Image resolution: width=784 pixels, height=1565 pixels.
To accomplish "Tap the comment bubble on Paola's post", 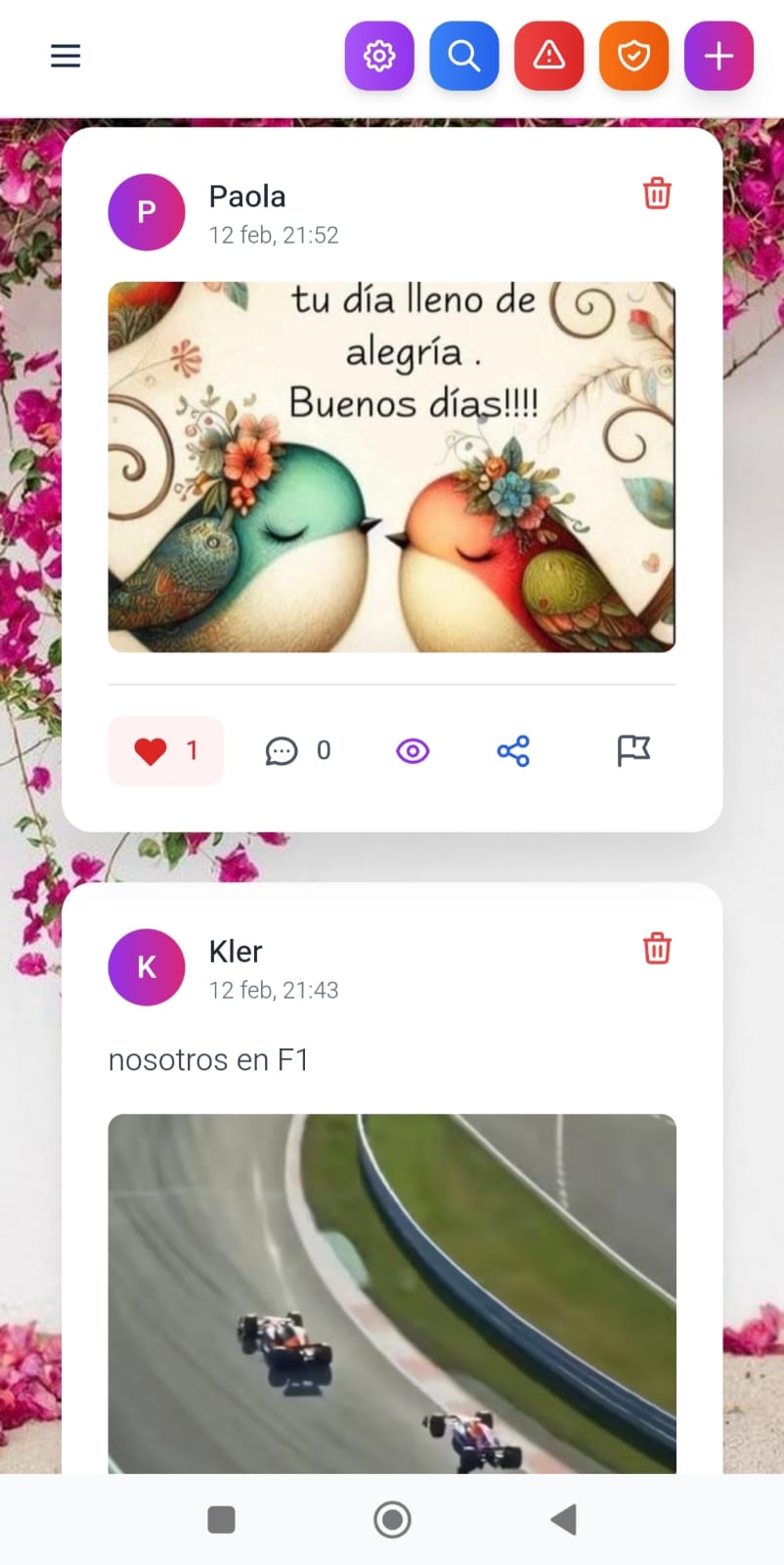I will coord(283,751).
